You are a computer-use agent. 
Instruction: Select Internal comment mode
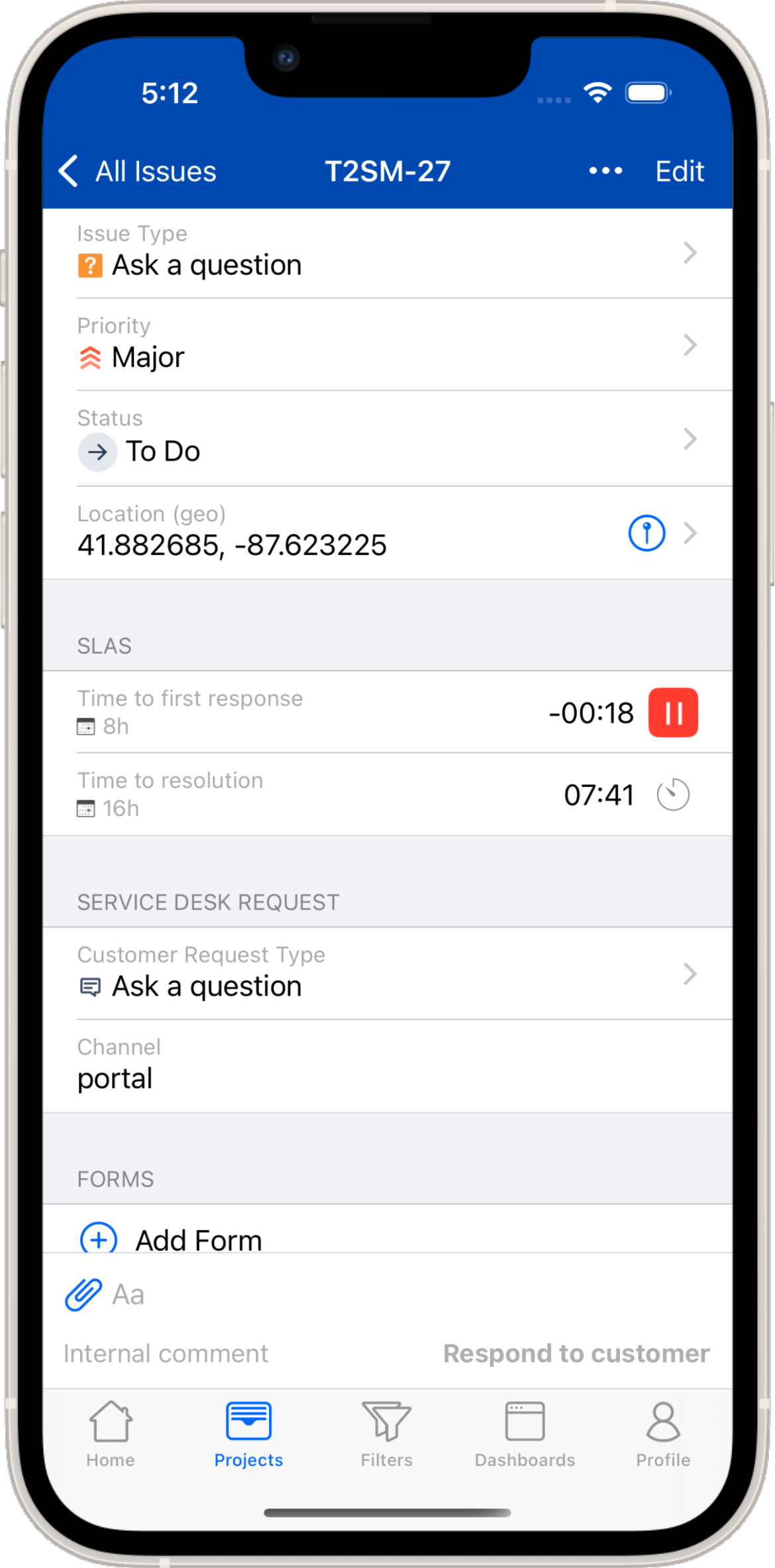coord(166,1353)
